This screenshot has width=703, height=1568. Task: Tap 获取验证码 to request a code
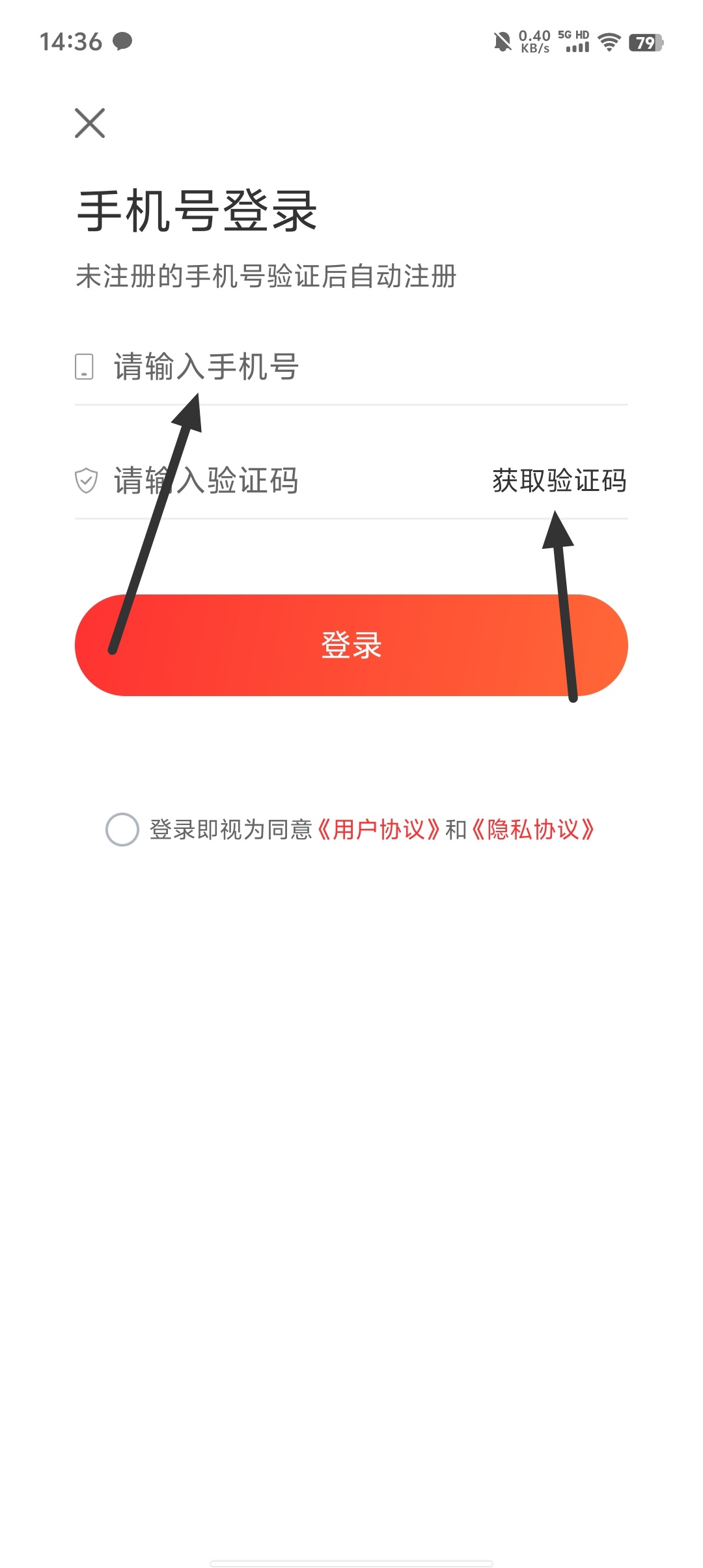[x=559, y=481]
